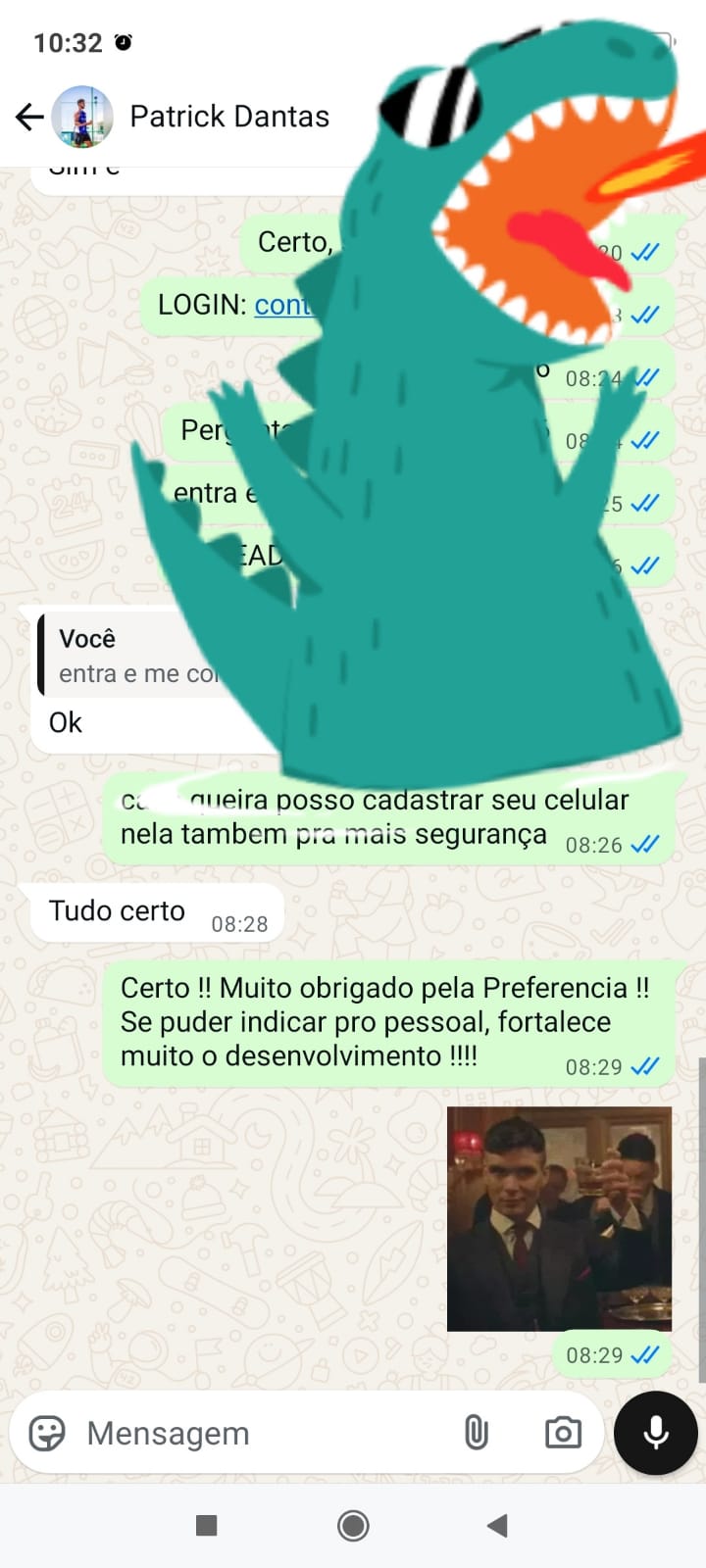706x1568 pixels.
Task: Tap the Ok message from Patrick
Action: (66, 722)
